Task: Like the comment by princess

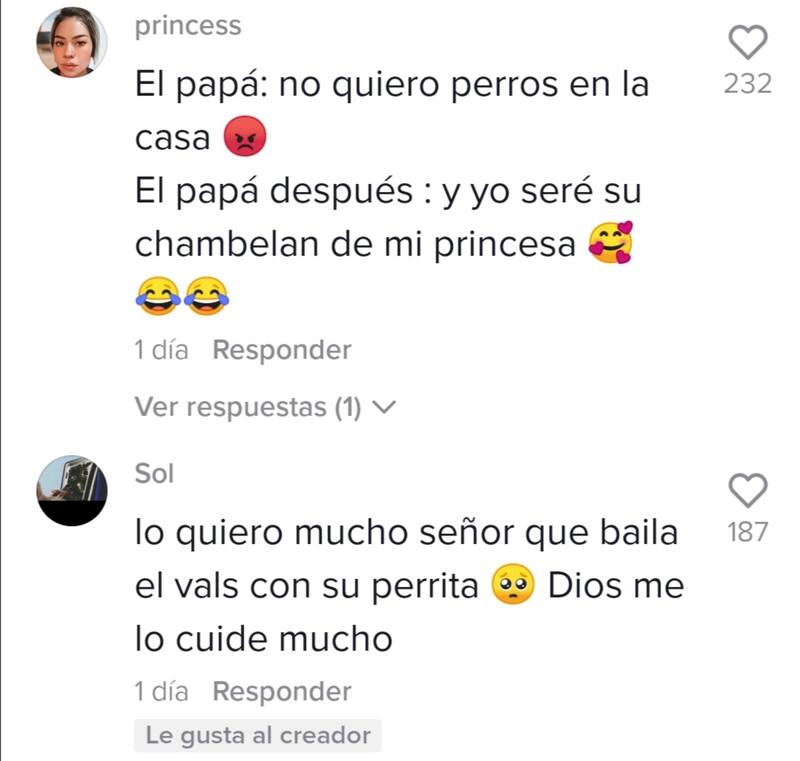Action: tap(748, 42)
